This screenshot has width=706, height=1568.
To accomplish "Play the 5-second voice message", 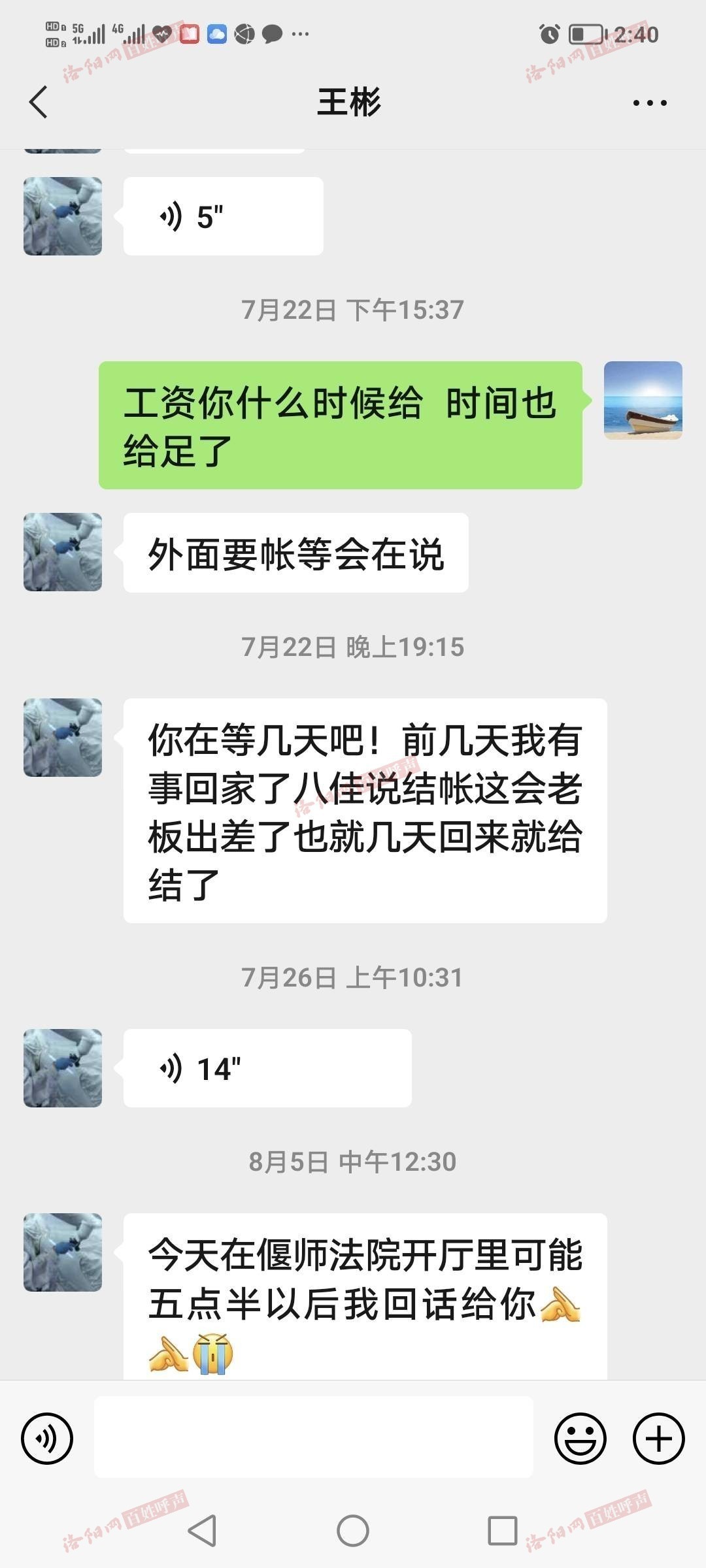I will pos(223,216).
